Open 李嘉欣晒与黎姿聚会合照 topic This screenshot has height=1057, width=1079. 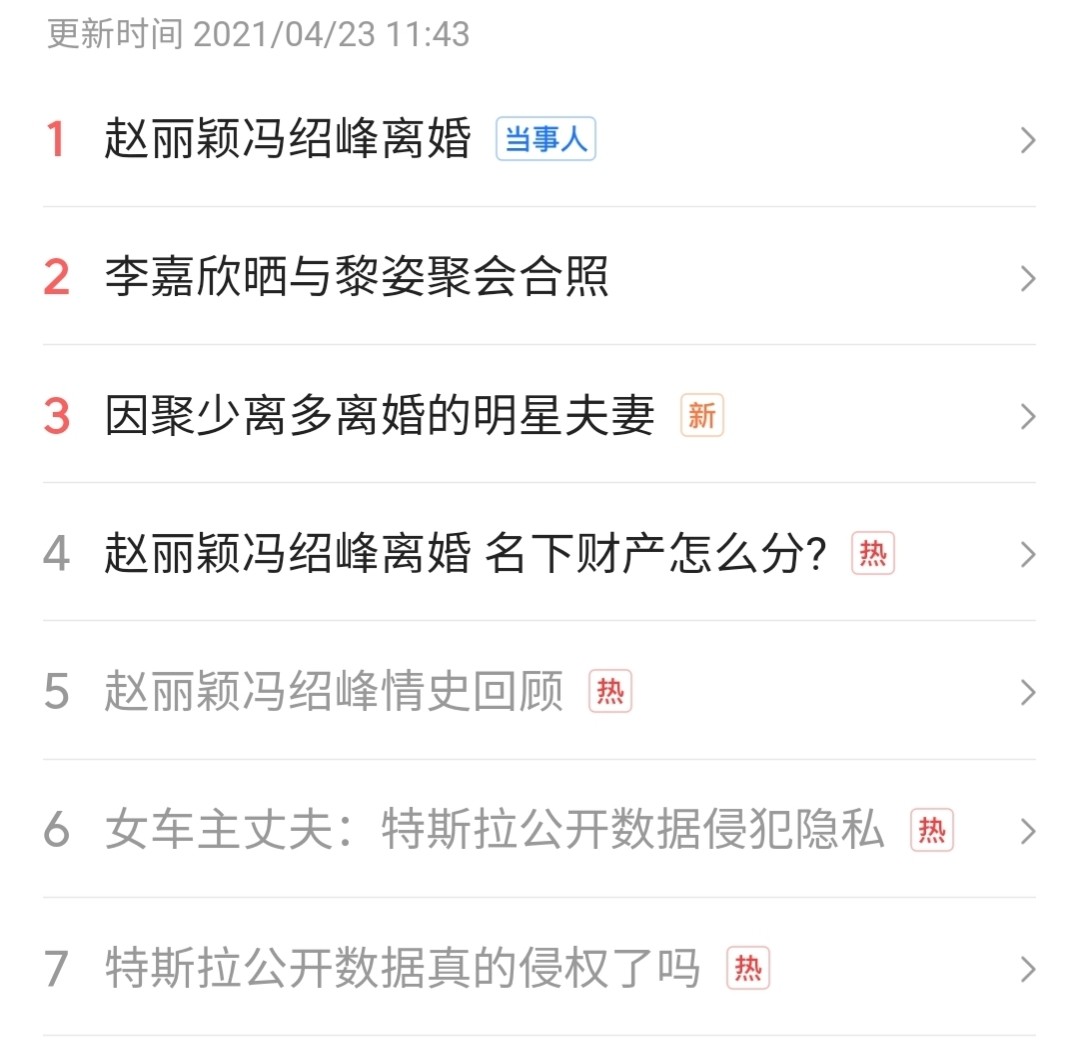coord(356,277)
